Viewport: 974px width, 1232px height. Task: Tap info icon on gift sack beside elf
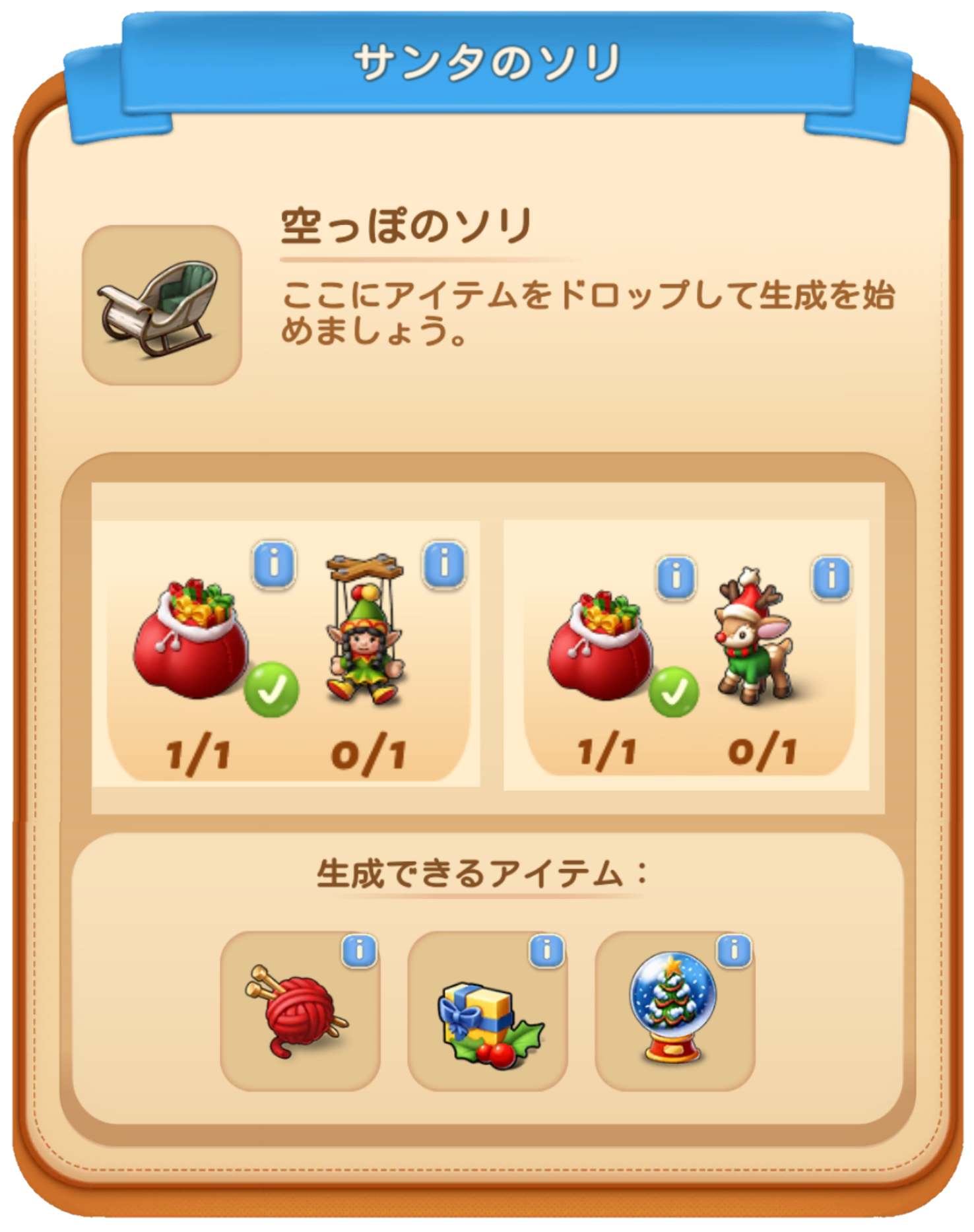click(x=273, y=565)
